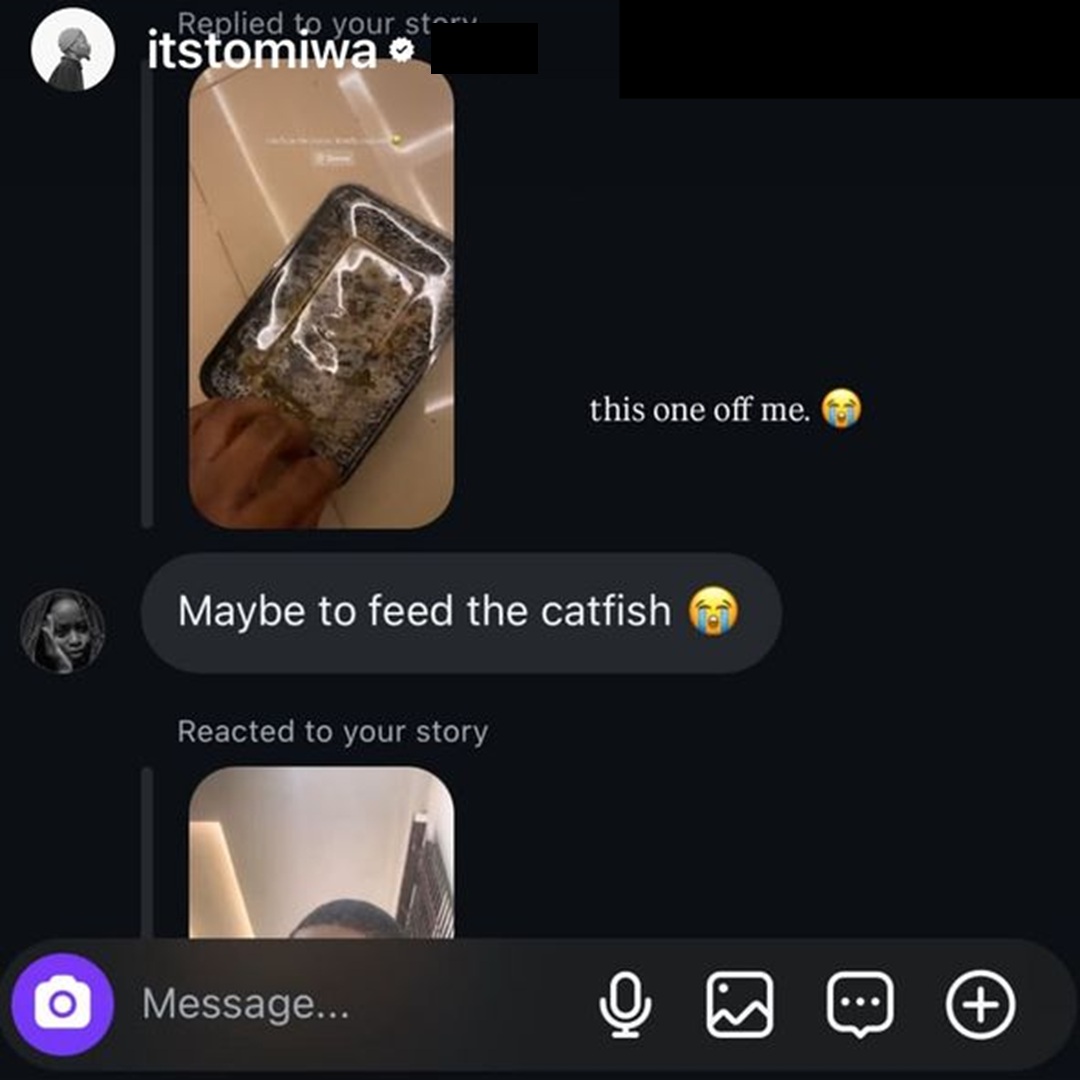Open the camera from the message bar
1080x1080 pixels.
[62, 1004]
